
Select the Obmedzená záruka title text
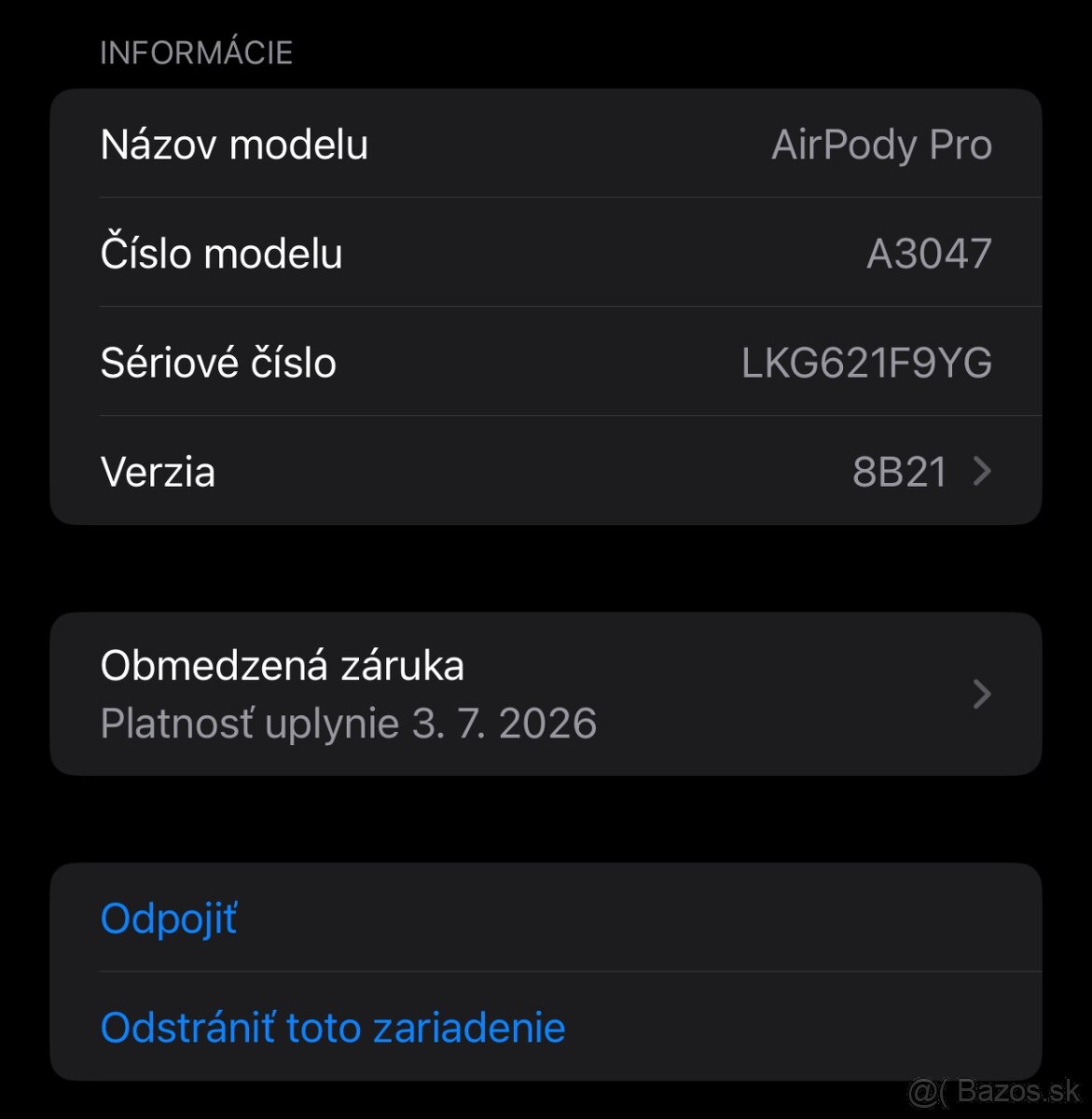283,665
